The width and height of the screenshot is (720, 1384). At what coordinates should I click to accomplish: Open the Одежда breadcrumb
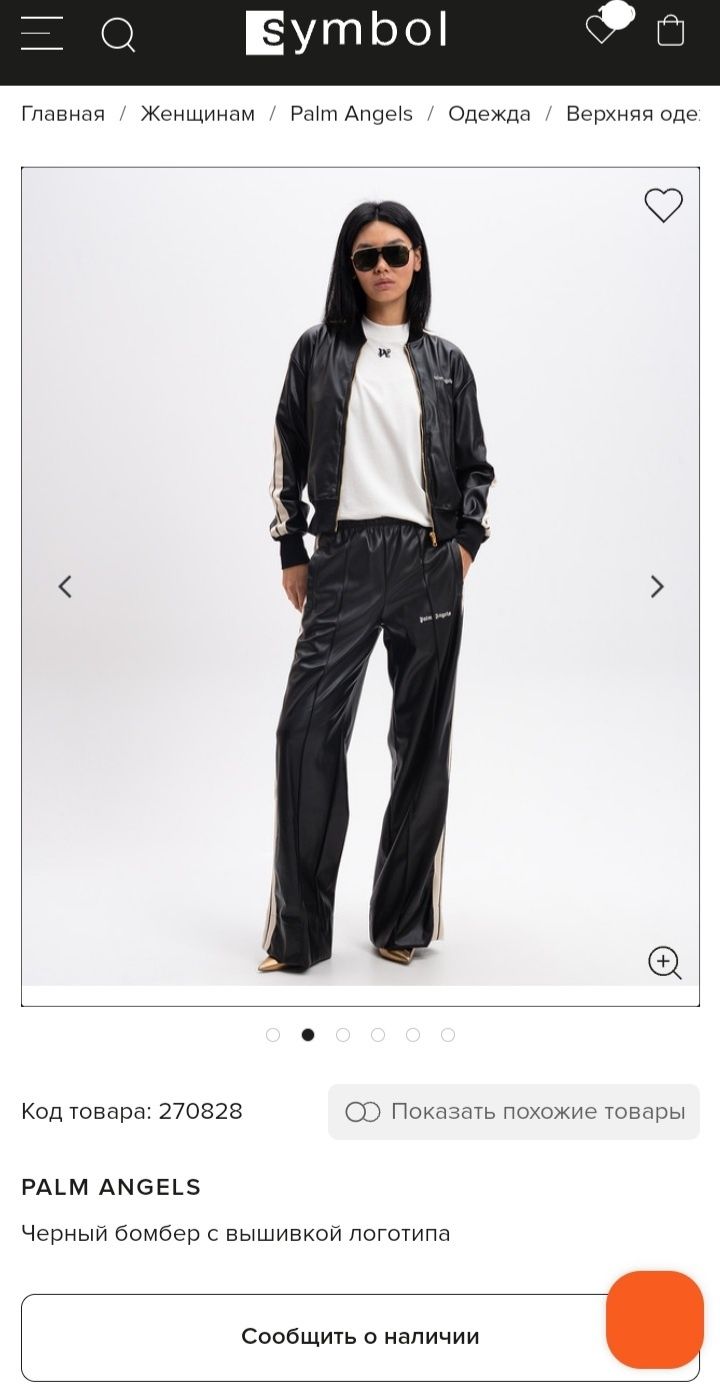(x=489, y=114)
